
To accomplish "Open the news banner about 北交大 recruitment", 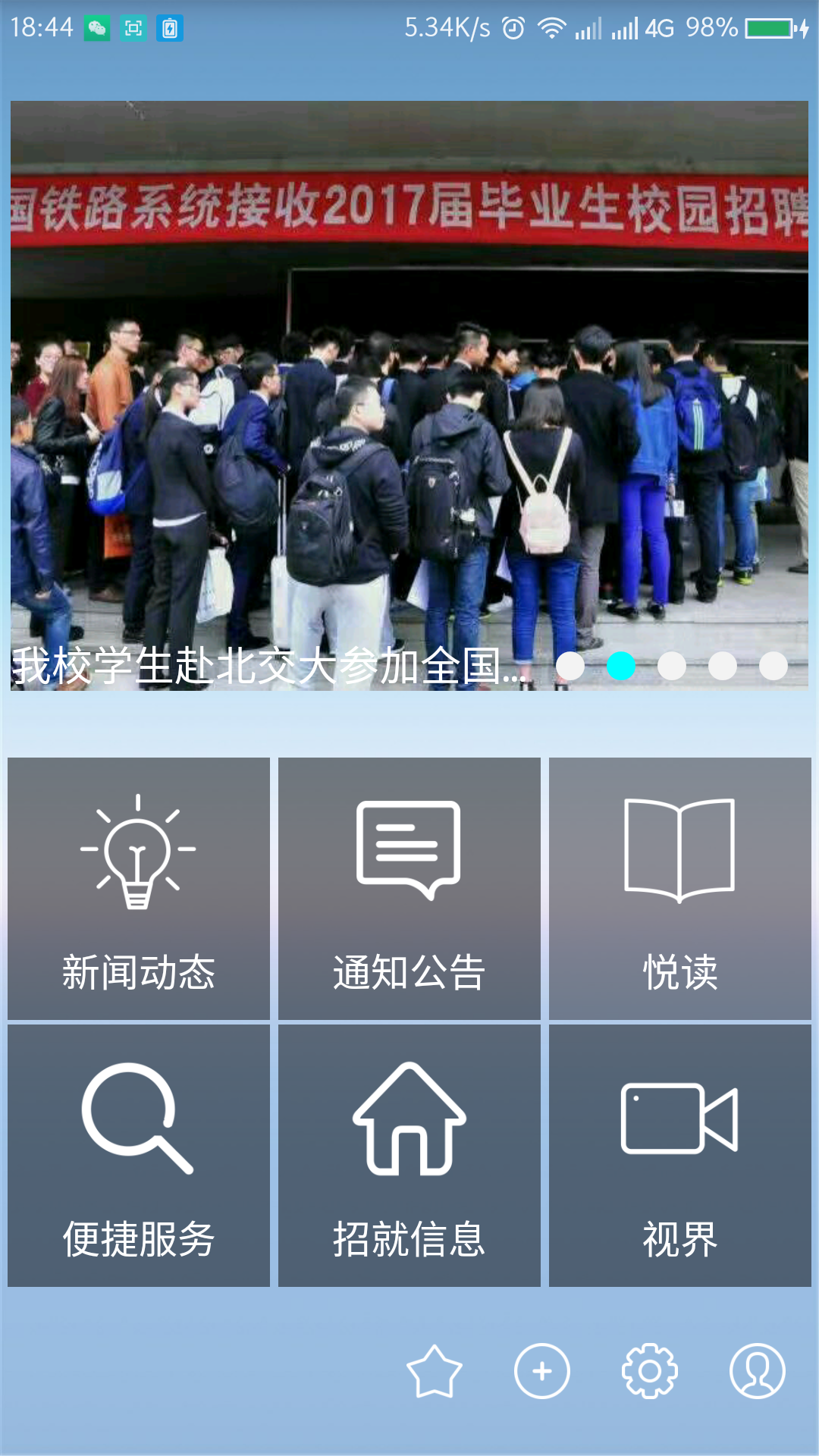I will click(x=409, y=394).
